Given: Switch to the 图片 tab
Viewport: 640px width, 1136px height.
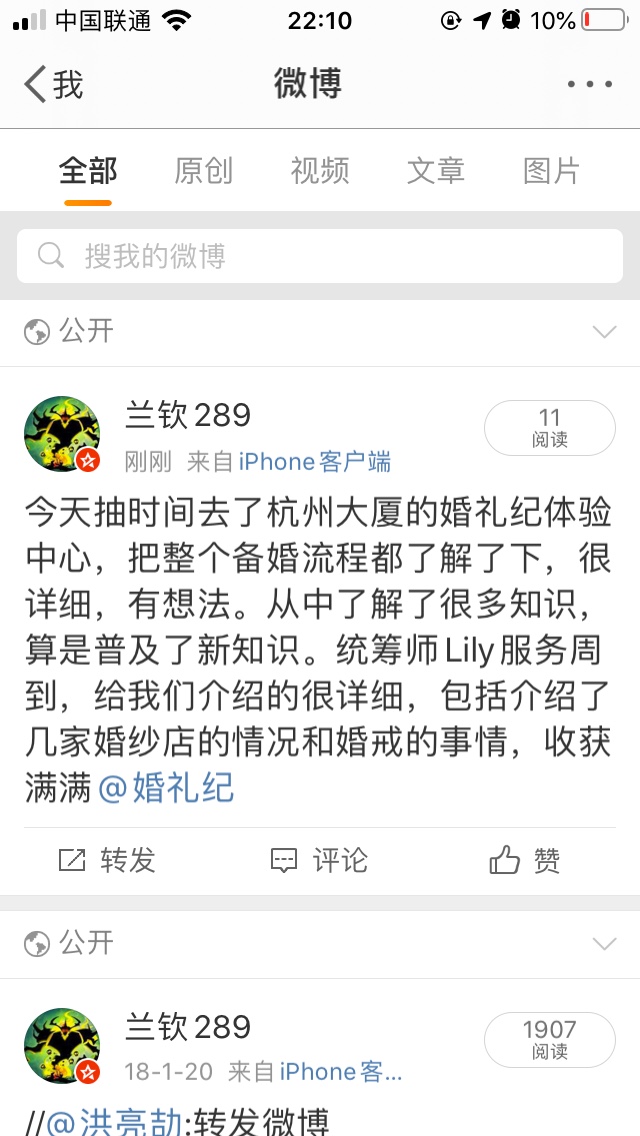Looking at the screenshot, I should (x=551, y=171).
